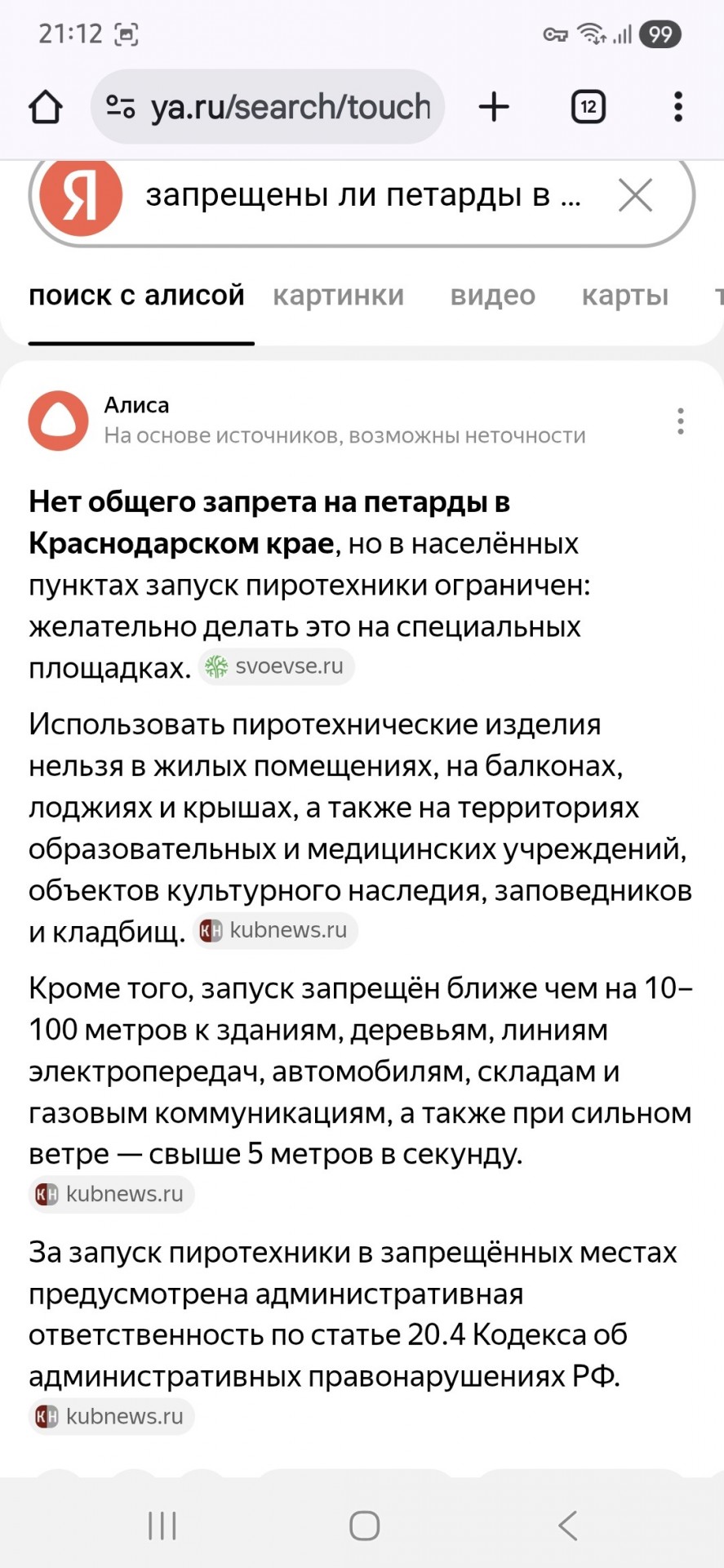
Task: Open the options menu for Алиса's answer
Action: click(680, 421)
